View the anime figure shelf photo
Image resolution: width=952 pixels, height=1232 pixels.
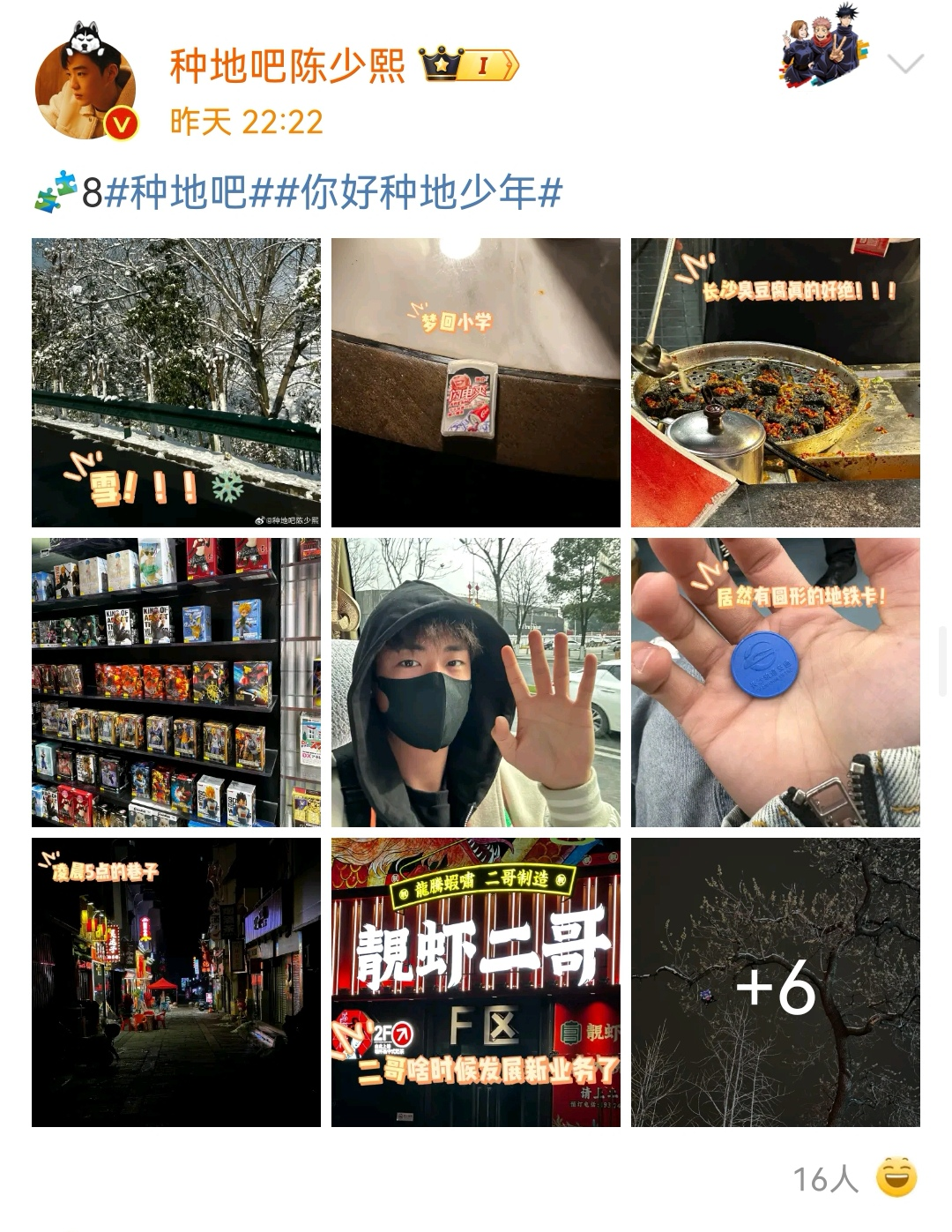point(176,683)
